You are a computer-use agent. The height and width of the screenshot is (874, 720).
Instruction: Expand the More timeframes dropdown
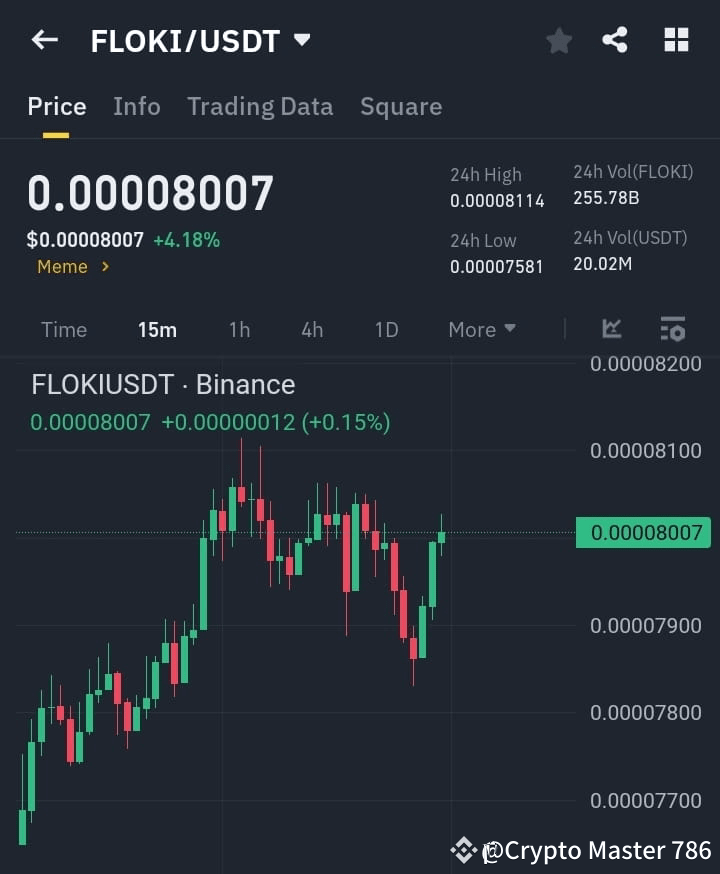pos(481,329)
